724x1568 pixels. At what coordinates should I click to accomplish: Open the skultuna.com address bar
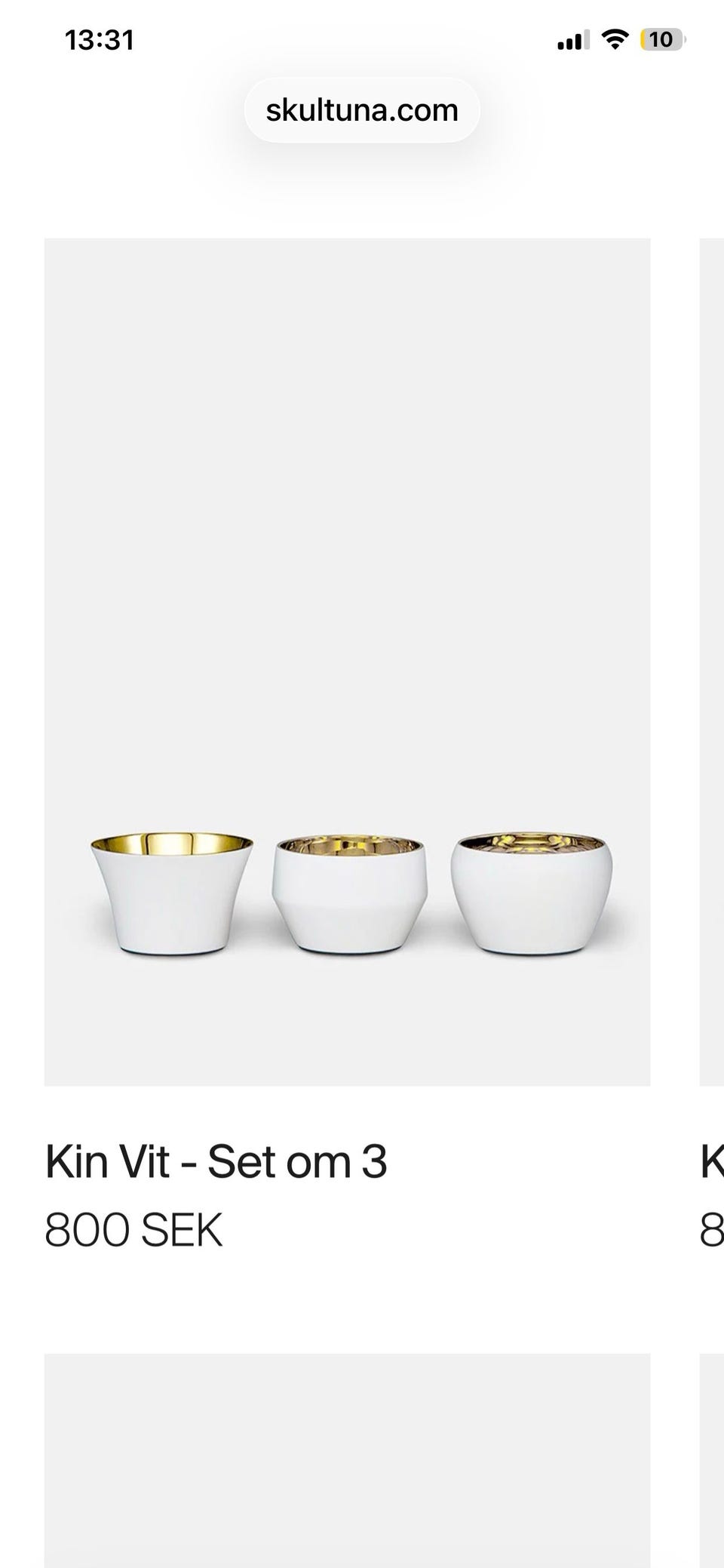pyautogui.click(x=362, y=110)
